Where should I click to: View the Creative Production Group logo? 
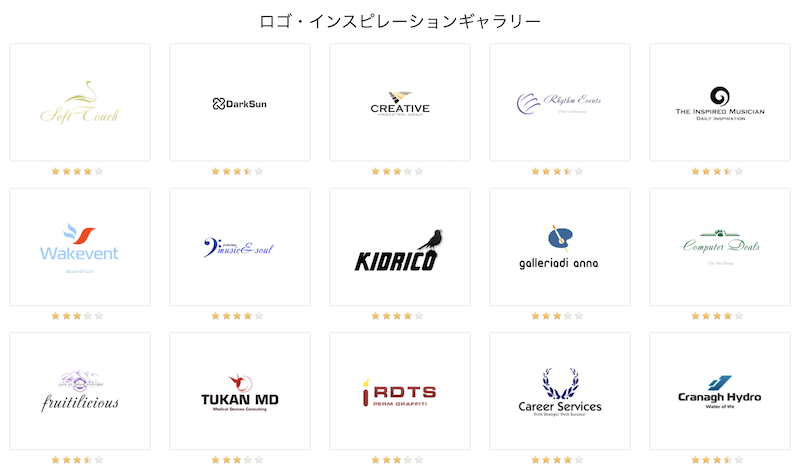[400, 102]
